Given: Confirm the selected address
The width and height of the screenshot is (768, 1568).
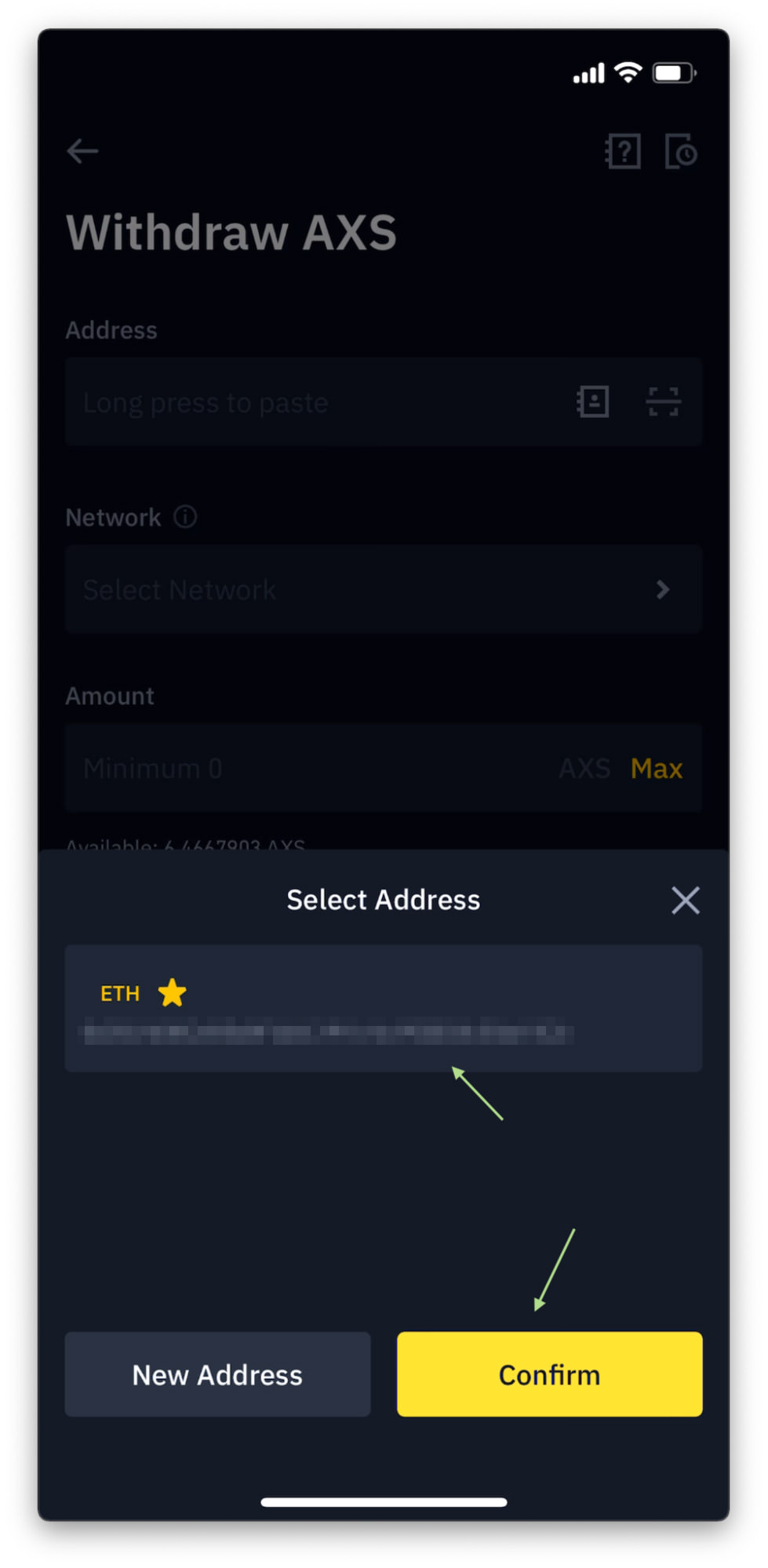Looking at the screenshot, I should pyautogui.click(x=549, y=1374).
